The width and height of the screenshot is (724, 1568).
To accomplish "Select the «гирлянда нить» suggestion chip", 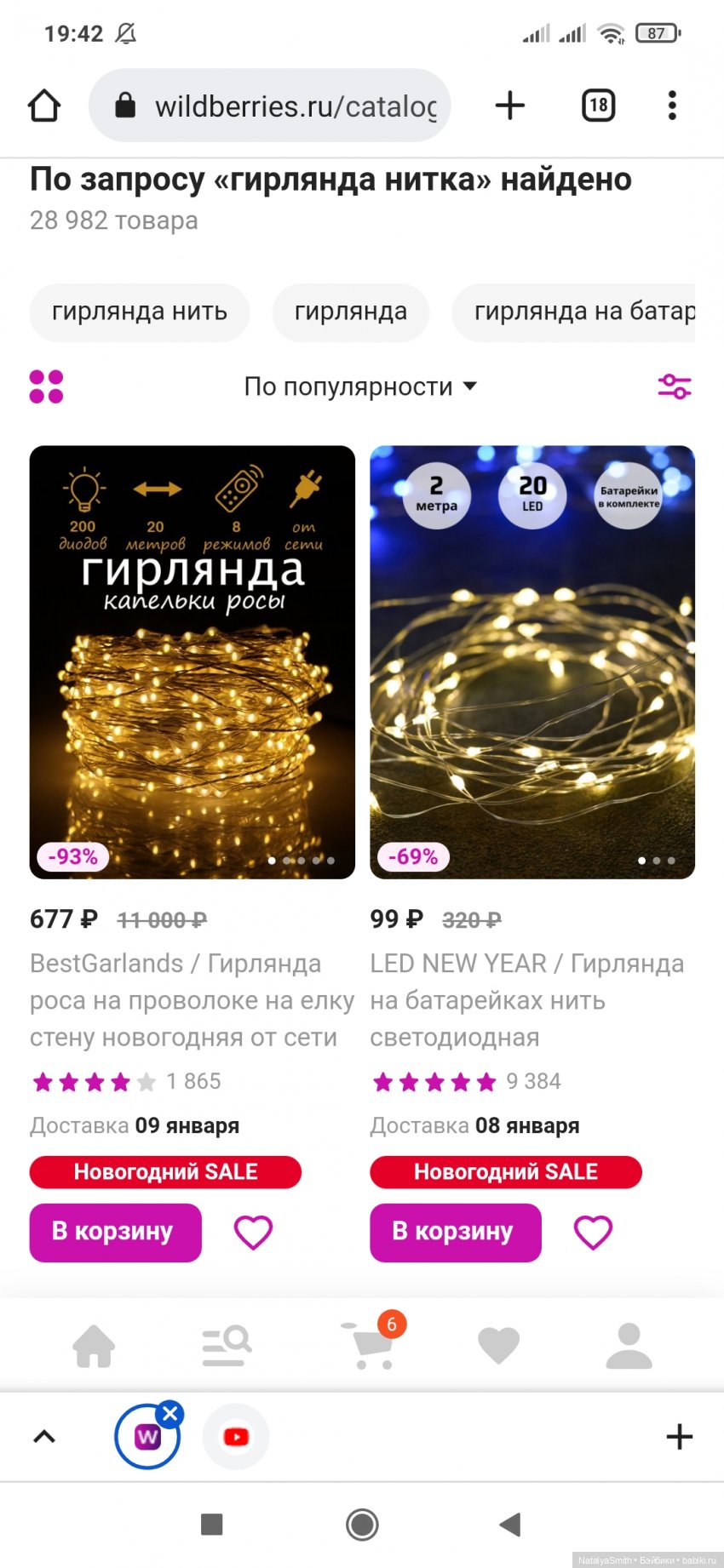I will [140, 312].
